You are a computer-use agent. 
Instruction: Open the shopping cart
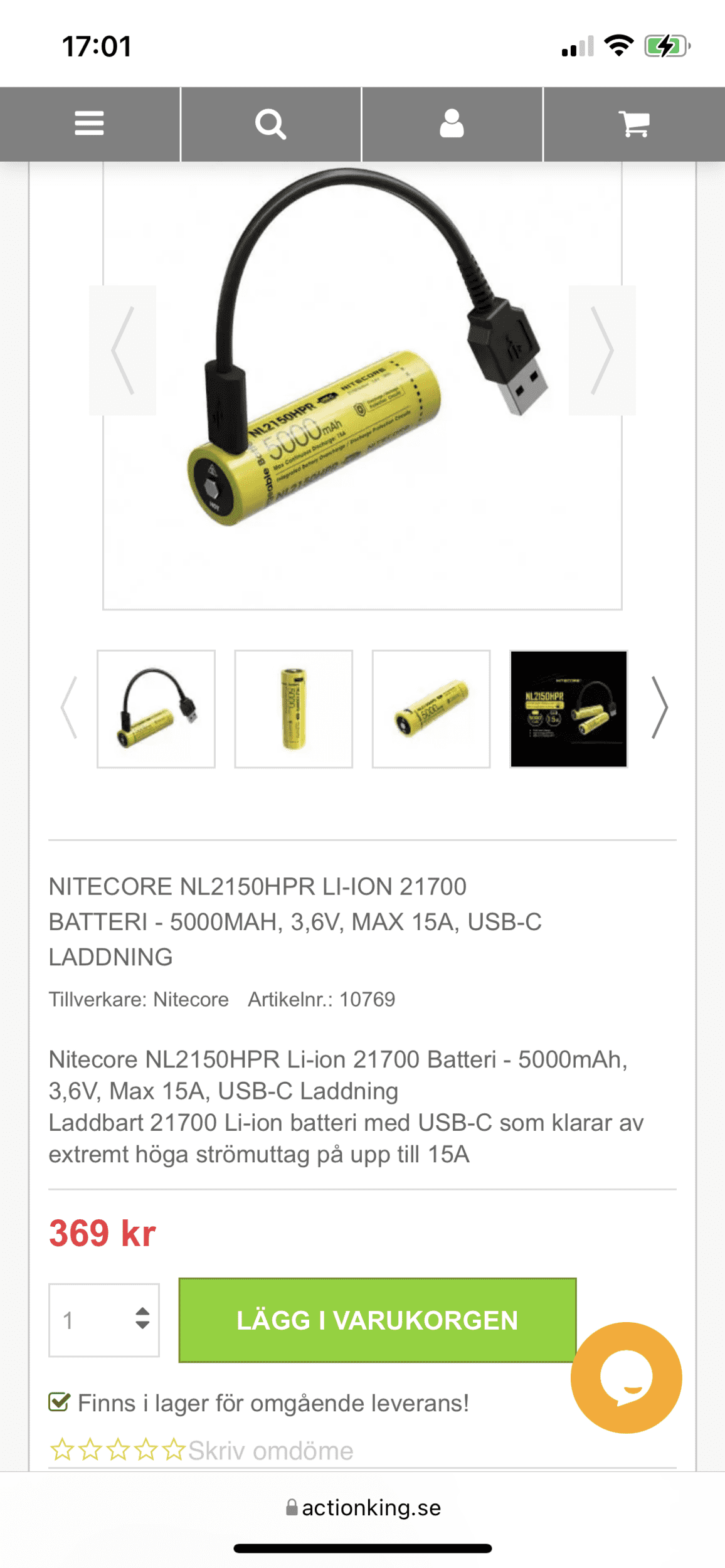click(x=634, y=124)
